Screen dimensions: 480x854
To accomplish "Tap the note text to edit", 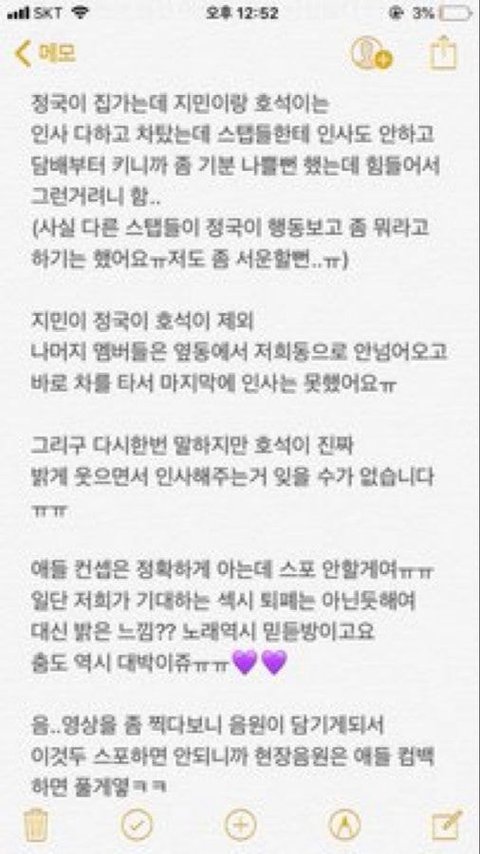I will point(240,441).
